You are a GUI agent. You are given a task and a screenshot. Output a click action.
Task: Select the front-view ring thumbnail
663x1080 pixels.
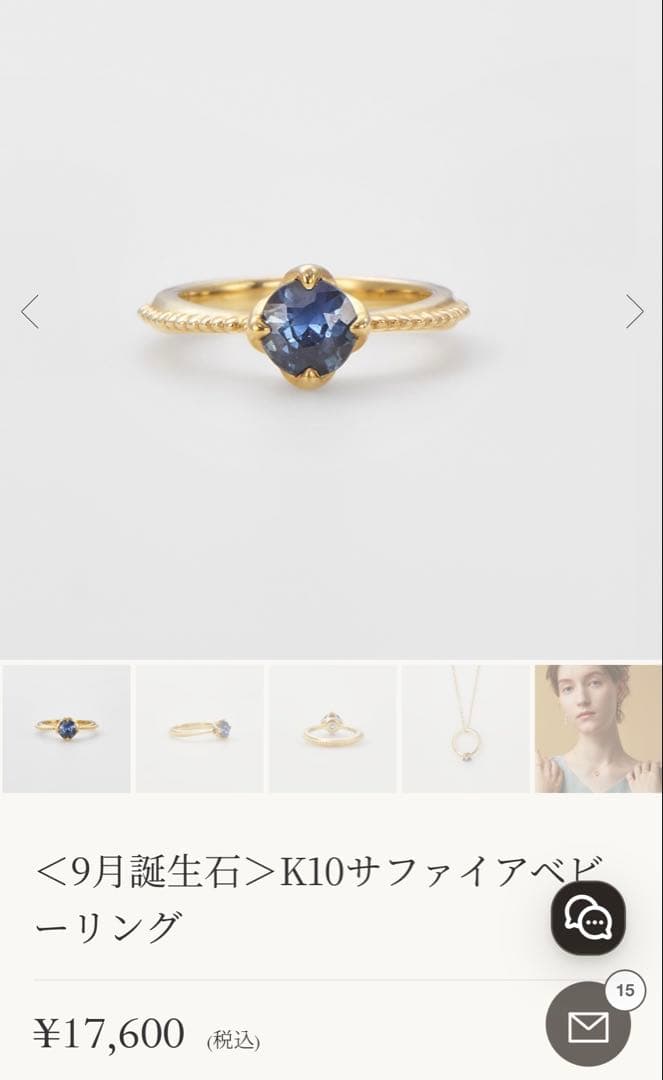(x=67, y=728)
